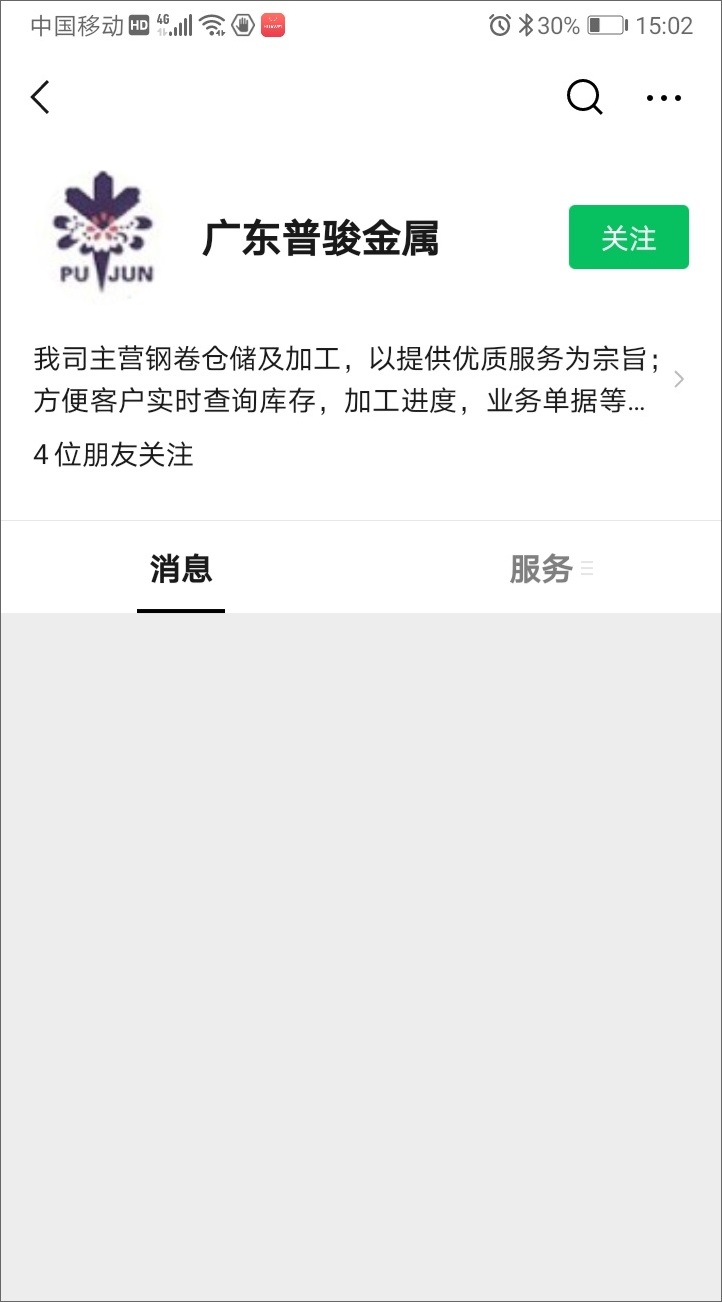Switch to the 消息 tab
The image size is (722, 1302).
[x=181, y=569]
